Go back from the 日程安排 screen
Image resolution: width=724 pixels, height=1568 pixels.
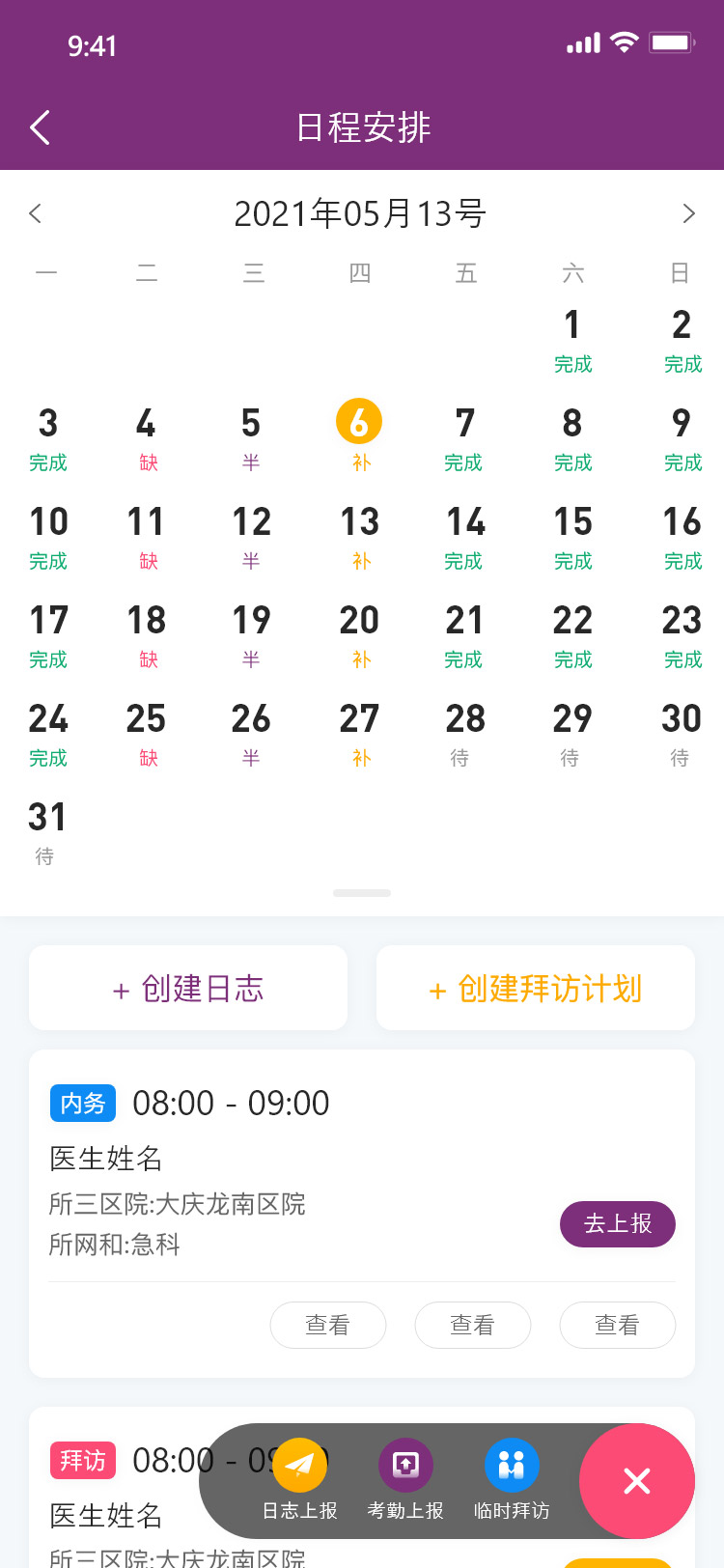41,127
